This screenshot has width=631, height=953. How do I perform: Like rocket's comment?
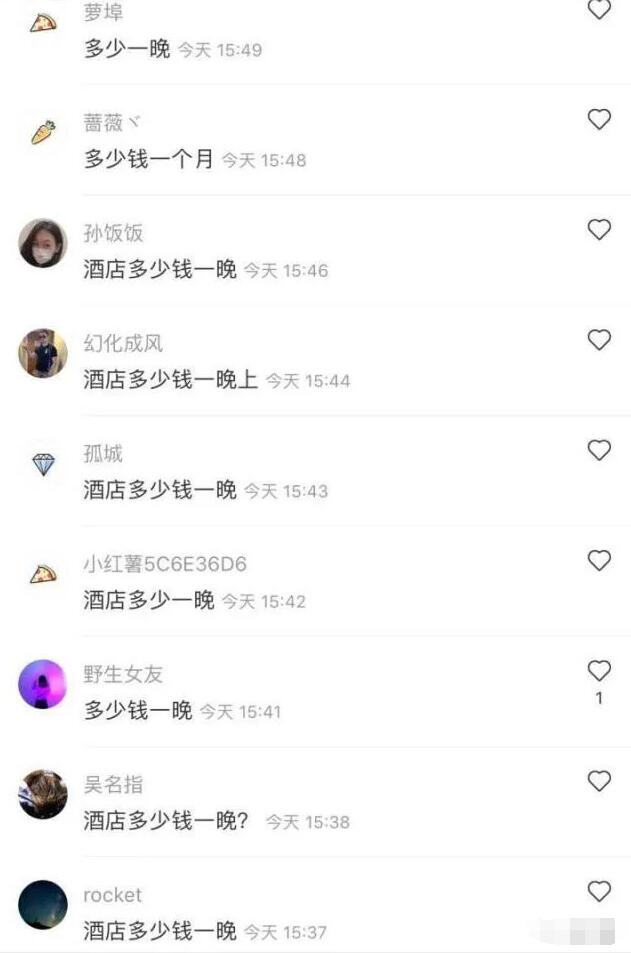[599, 891]
